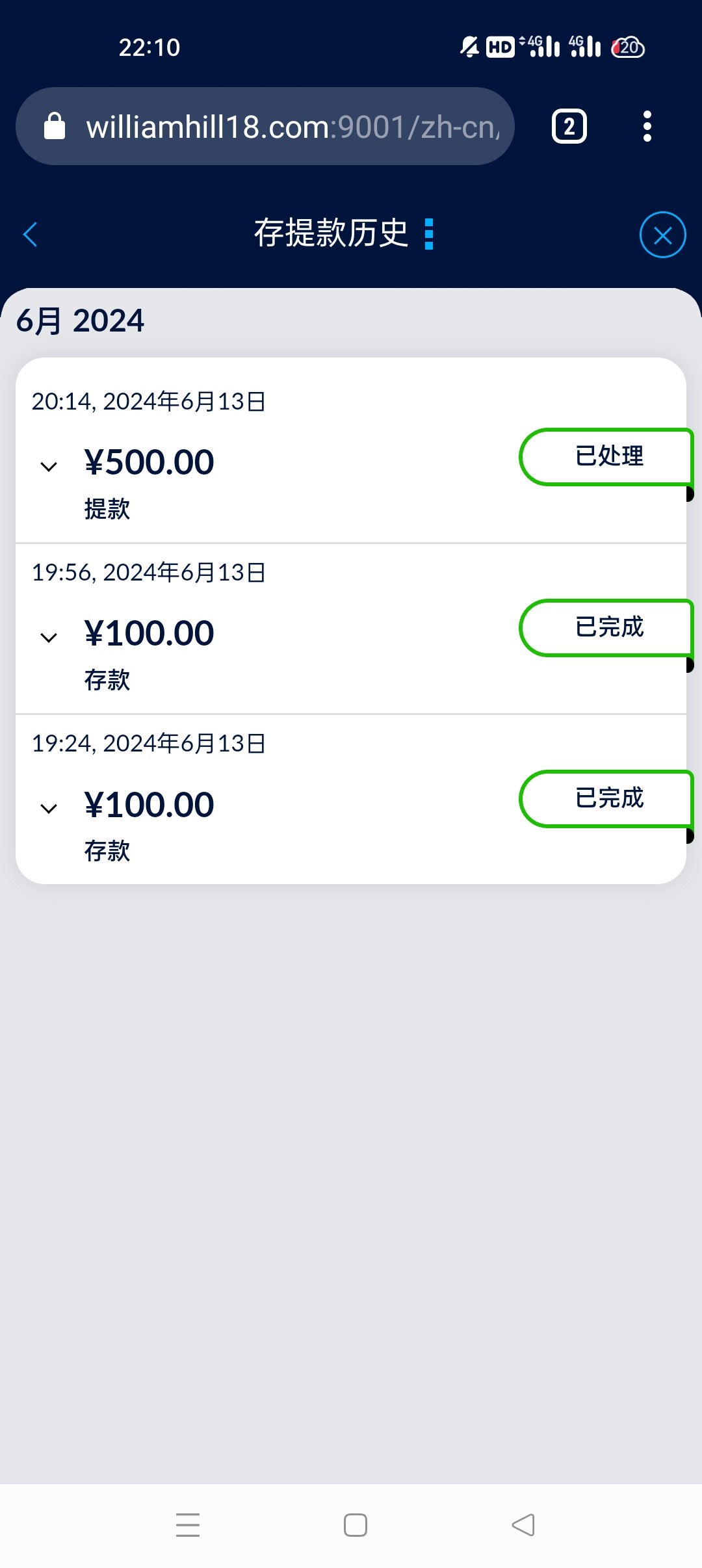
Task: Expand the ¥500.00 withdrawal at 20:14
Action: (49, 467)
